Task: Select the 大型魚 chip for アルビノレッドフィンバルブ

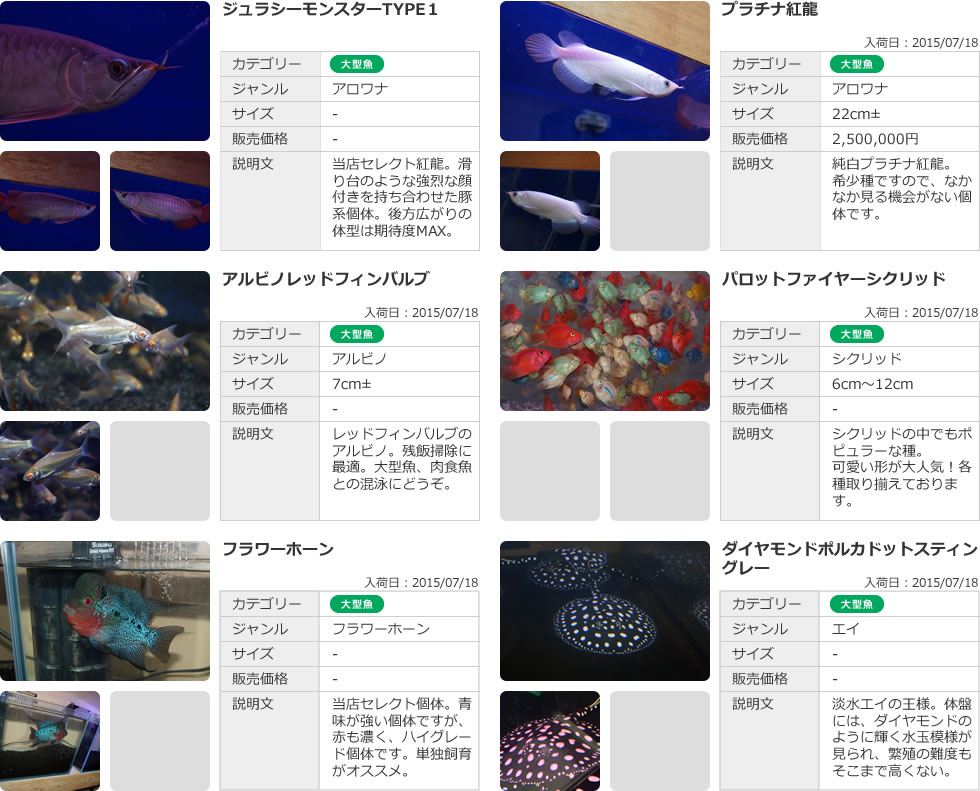Action: point(356,334)
